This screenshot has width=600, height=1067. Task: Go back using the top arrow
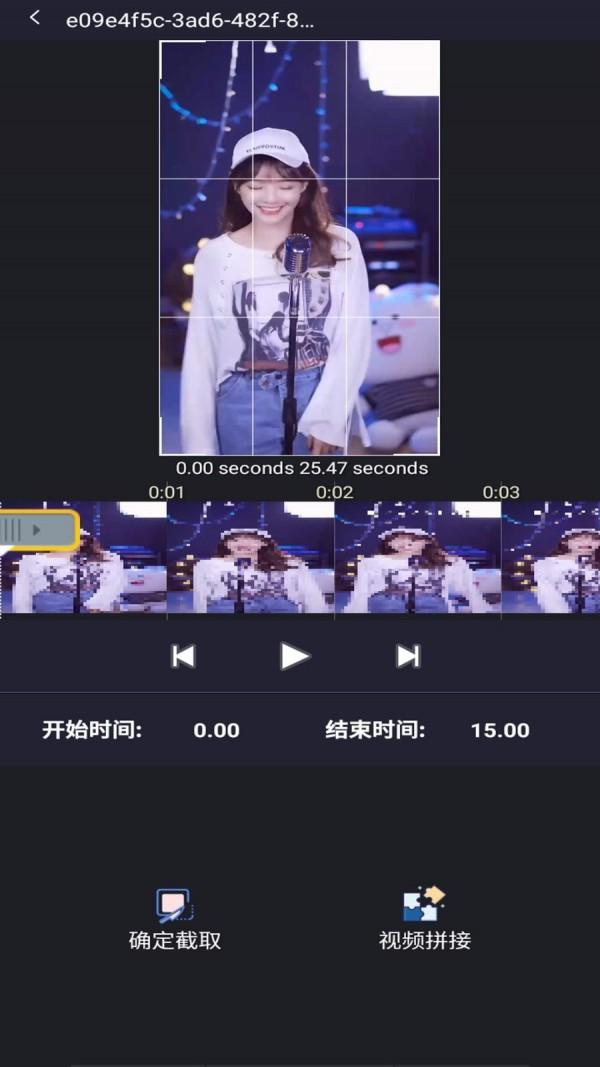point(35,18)
